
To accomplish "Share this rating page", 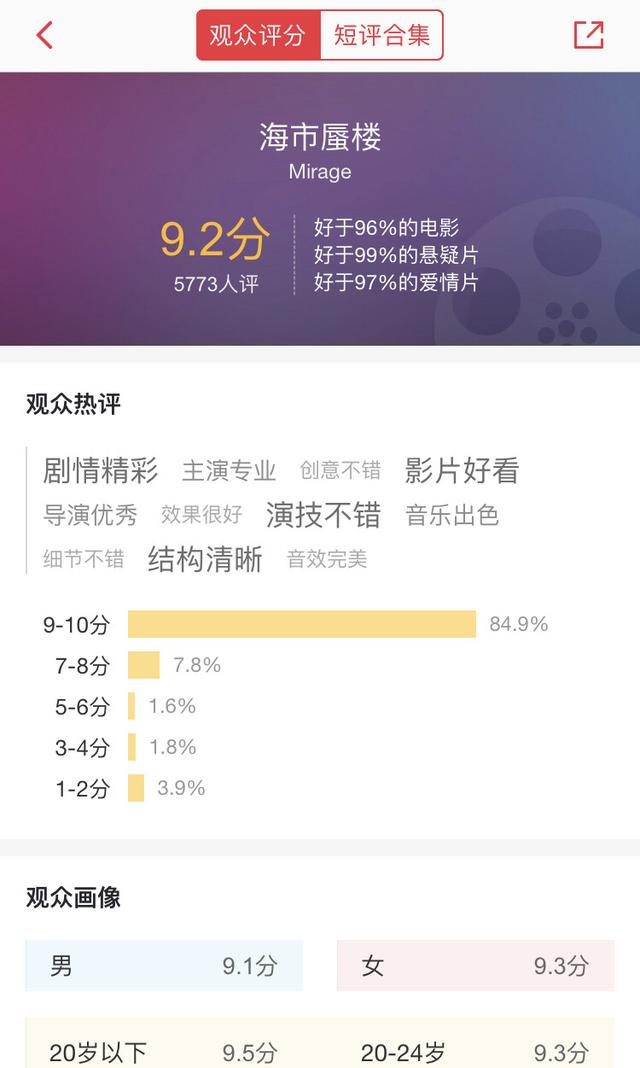I will tap(589, 35).
